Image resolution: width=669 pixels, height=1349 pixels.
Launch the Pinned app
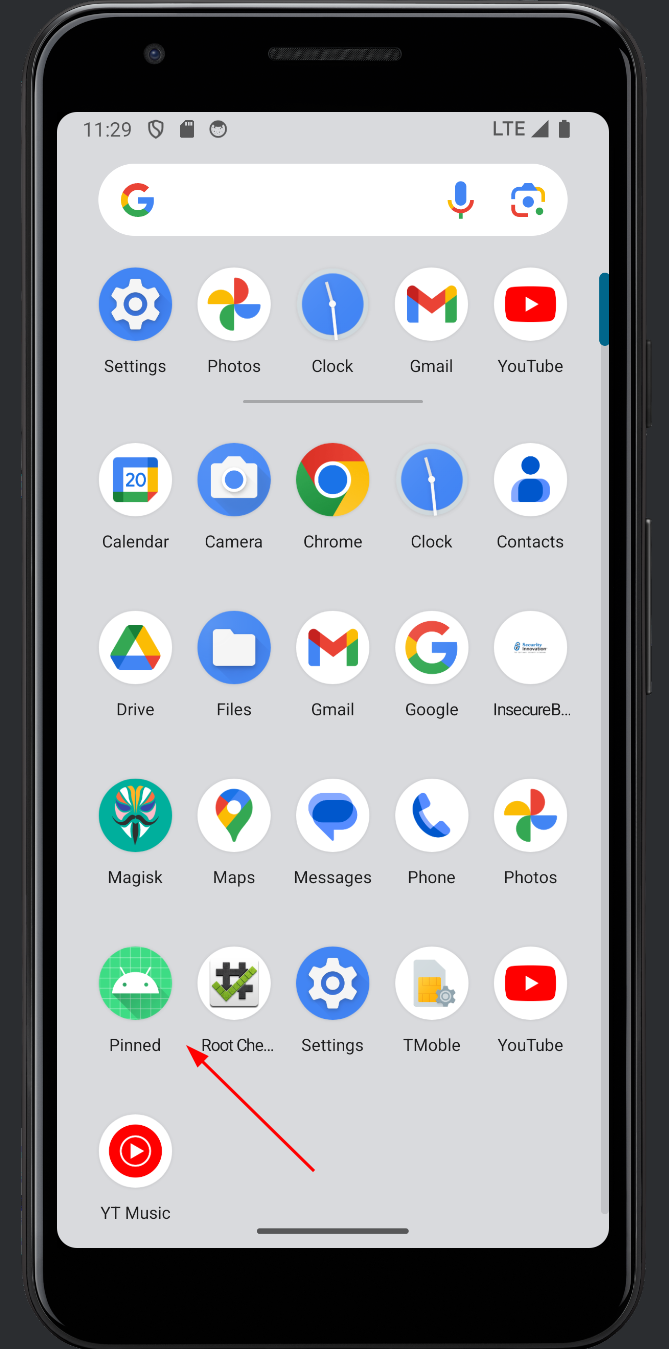[x=135, y=985]
